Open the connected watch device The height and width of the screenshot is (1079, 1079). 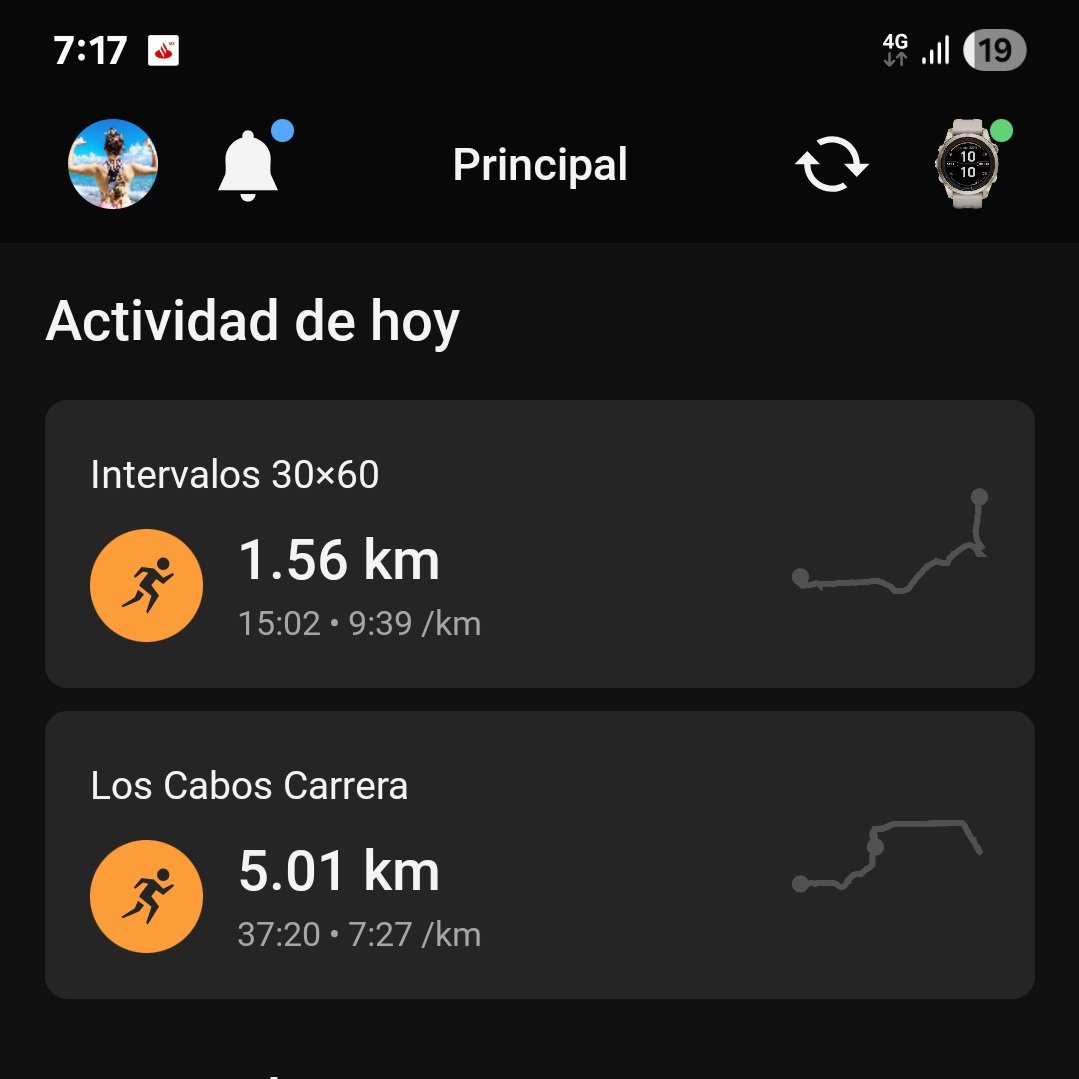tap(968, 165)
